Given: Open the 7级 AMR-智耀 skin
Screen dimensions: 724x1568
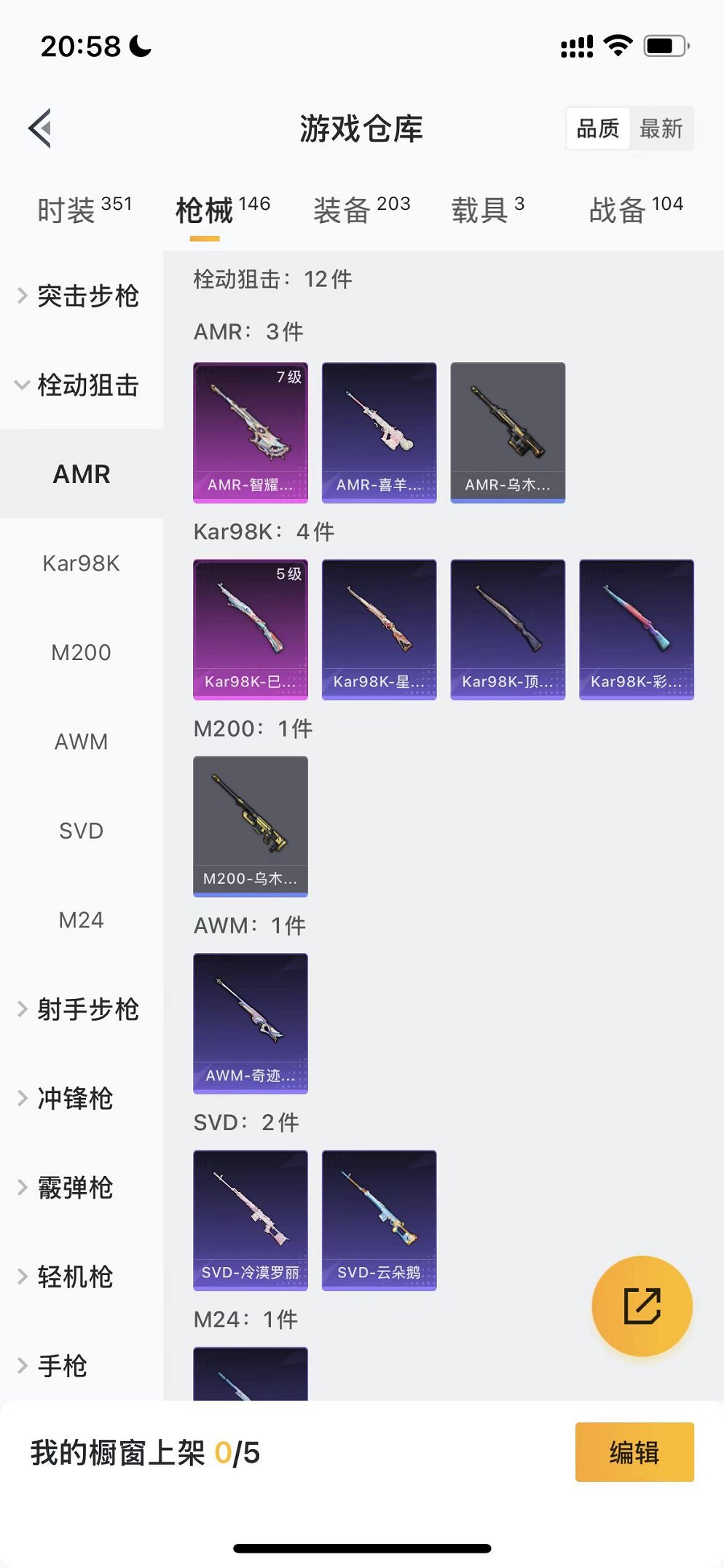Looking at the screenshot, I should pyautogui.click(x=250, y=432).
